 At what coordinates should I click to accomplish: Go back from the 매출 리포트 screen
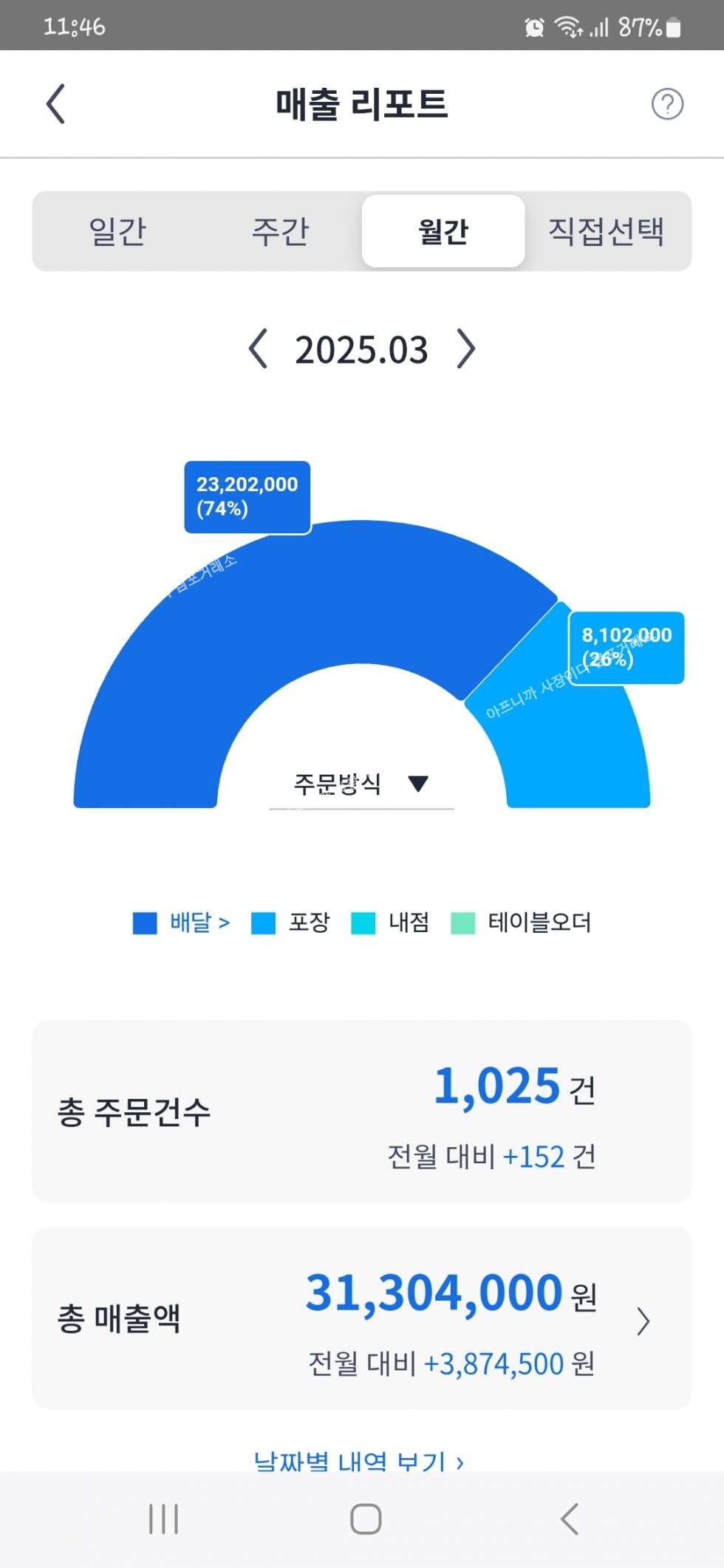point(56,103)
